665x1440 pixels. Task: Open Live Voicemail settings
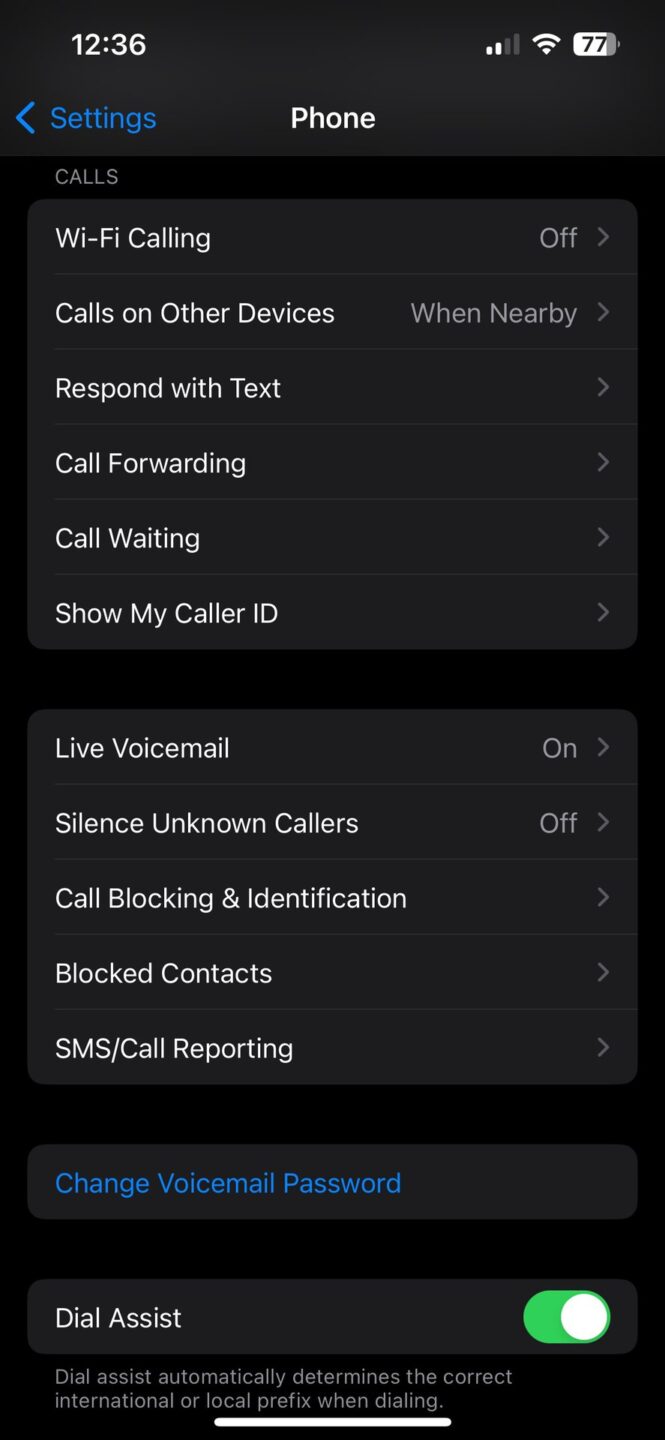tap(332, 748)
